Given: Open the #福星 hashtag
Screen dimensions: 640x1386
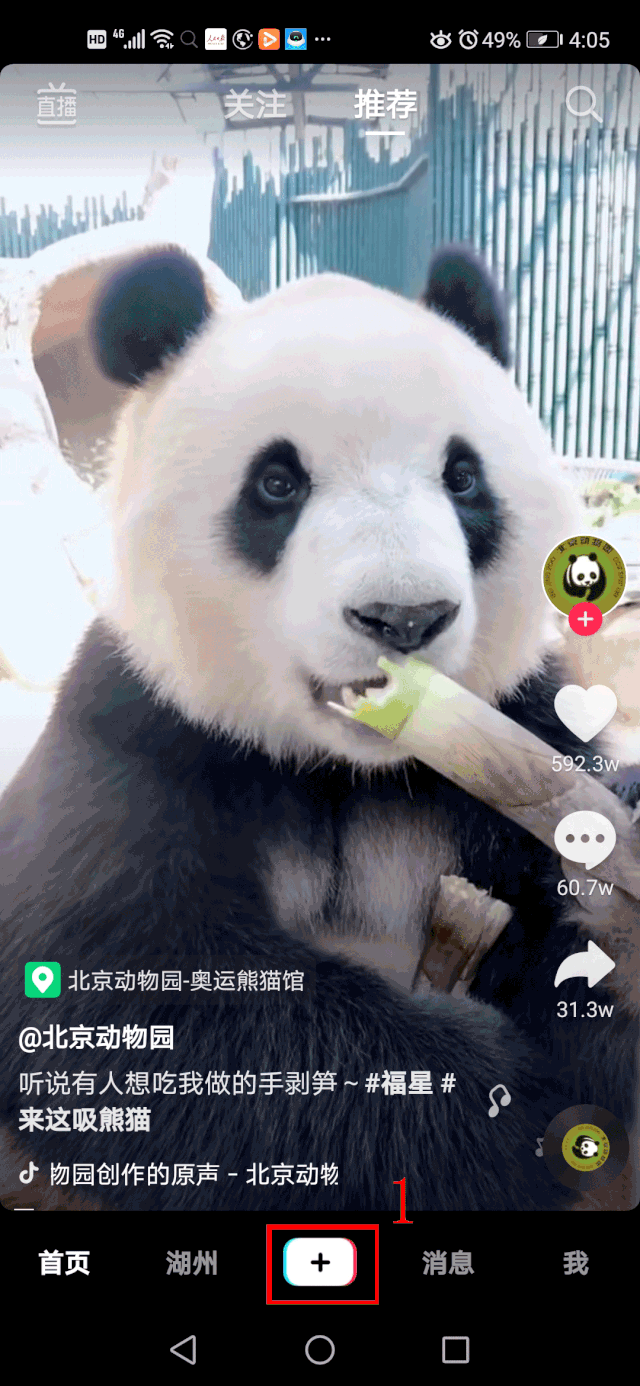Looking at the screenshot, I should click(399, 1083).
